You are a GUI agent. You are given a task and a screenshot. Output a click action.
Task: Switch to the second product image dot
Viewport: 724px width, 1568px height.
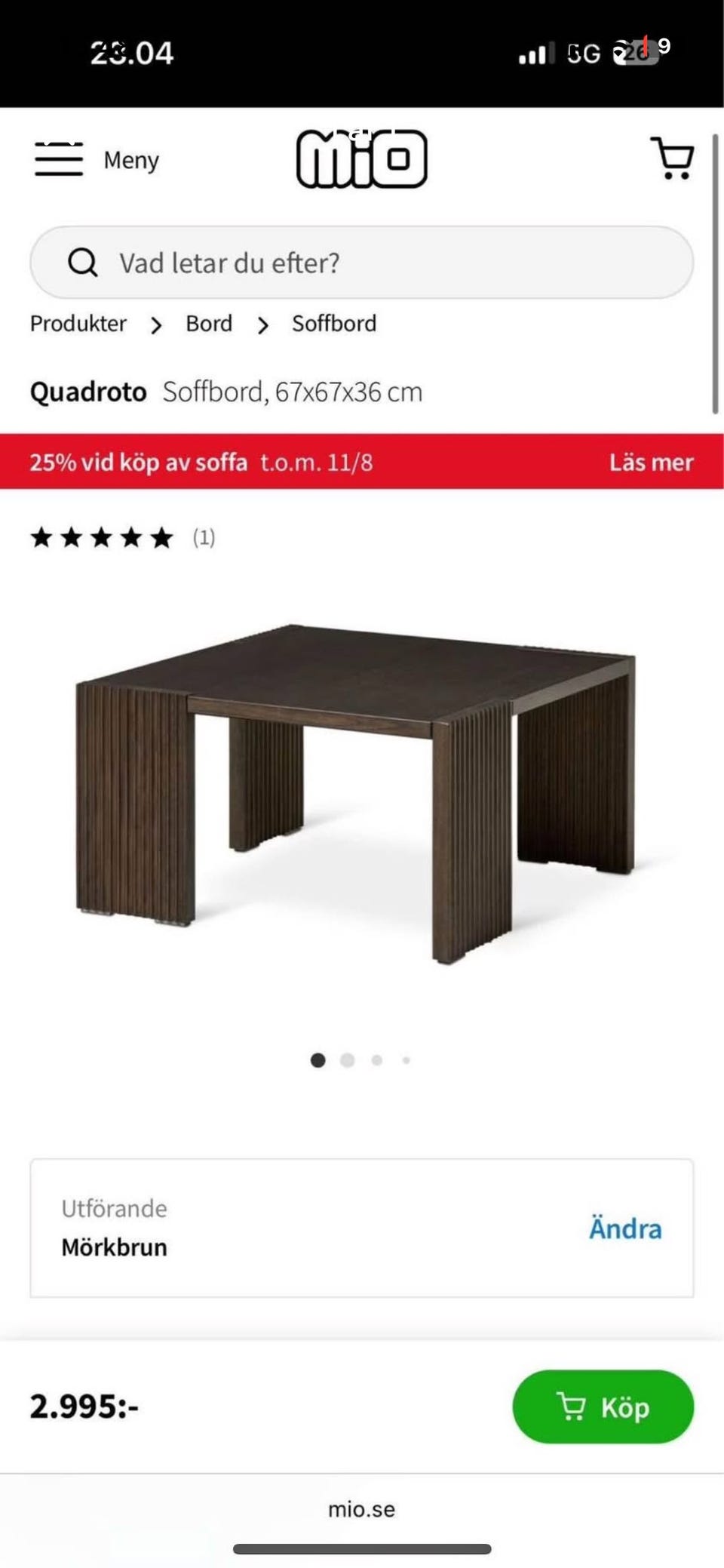tap(348, 1060)
